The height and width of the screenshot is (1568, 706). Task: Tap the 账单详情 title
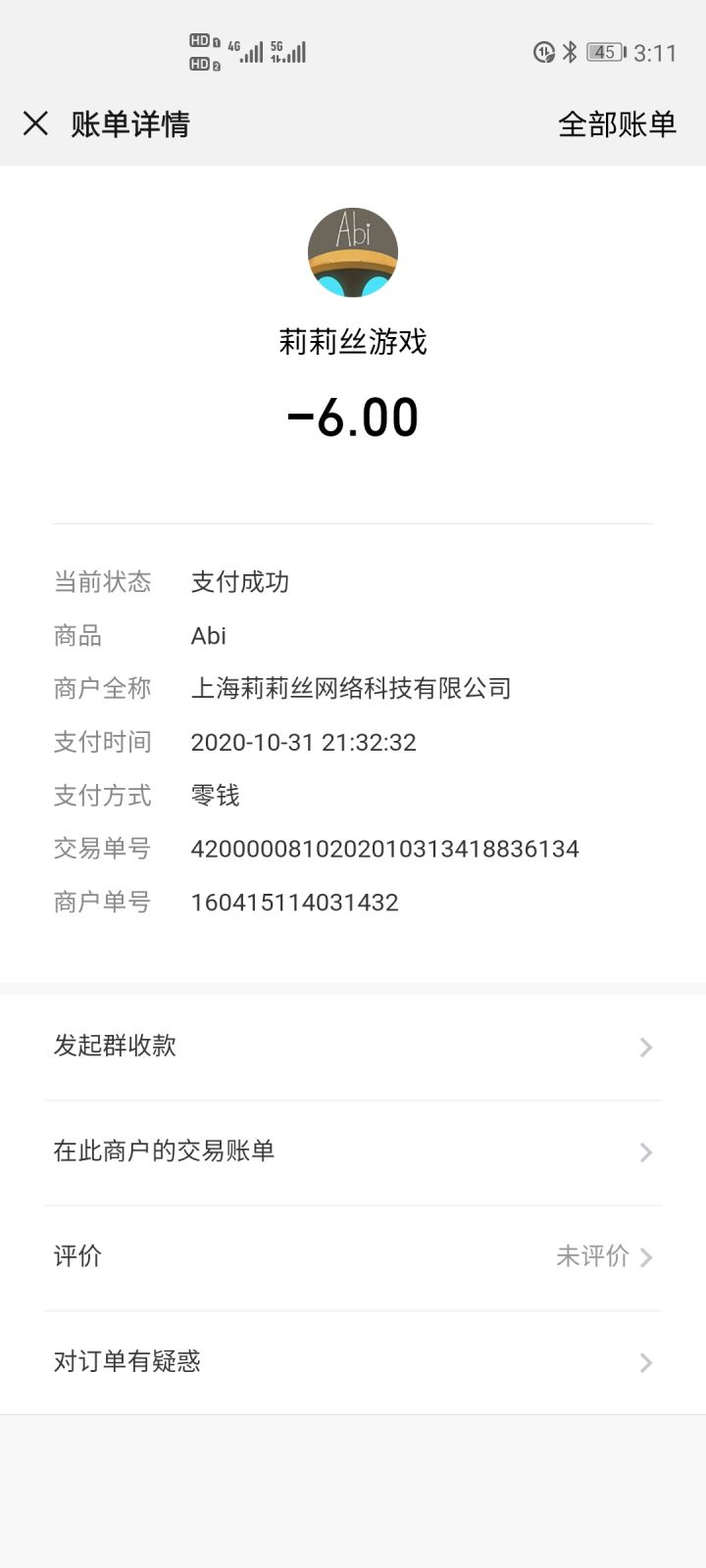pyautogui.click(x=130, y=123)
